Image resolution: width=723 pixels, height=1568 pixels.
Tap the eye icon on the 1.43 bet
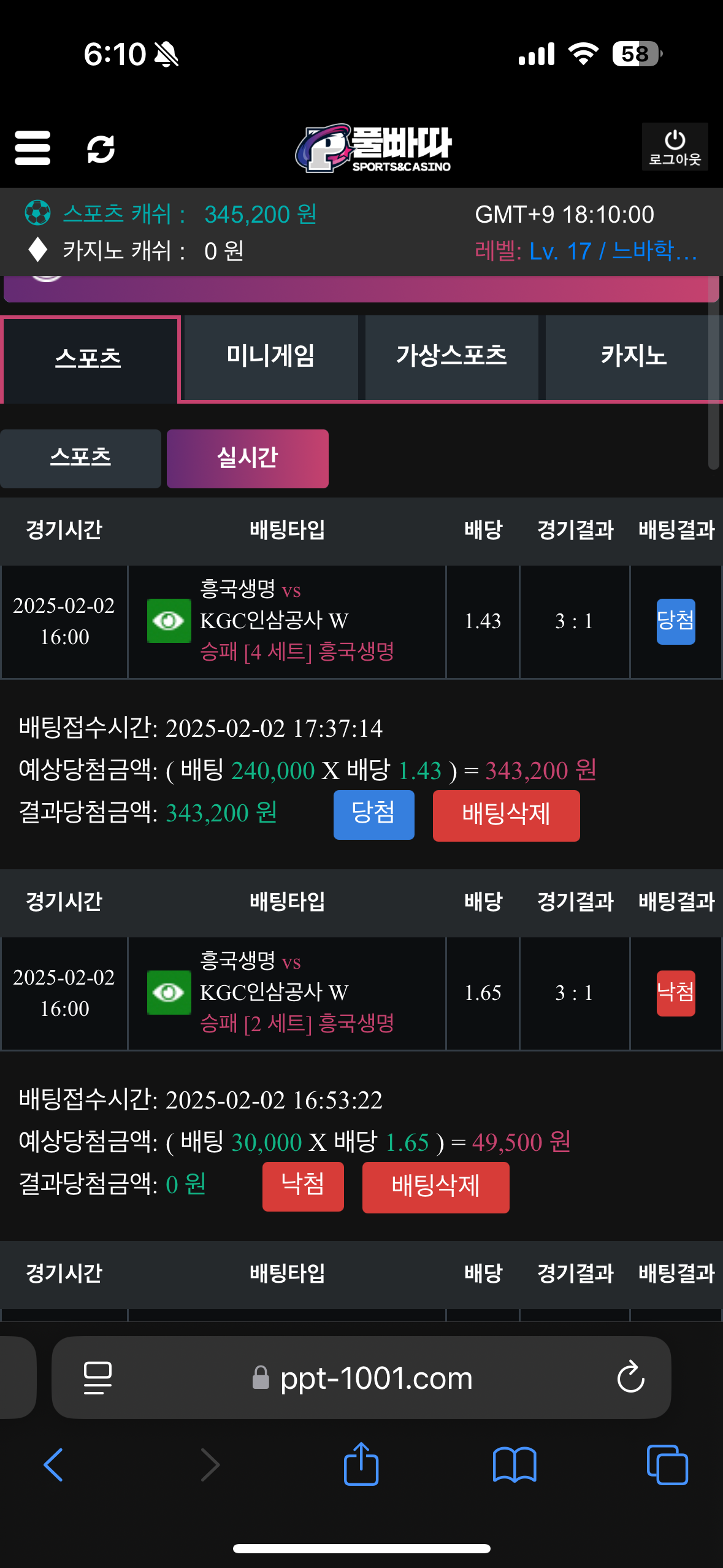(169, 621)
